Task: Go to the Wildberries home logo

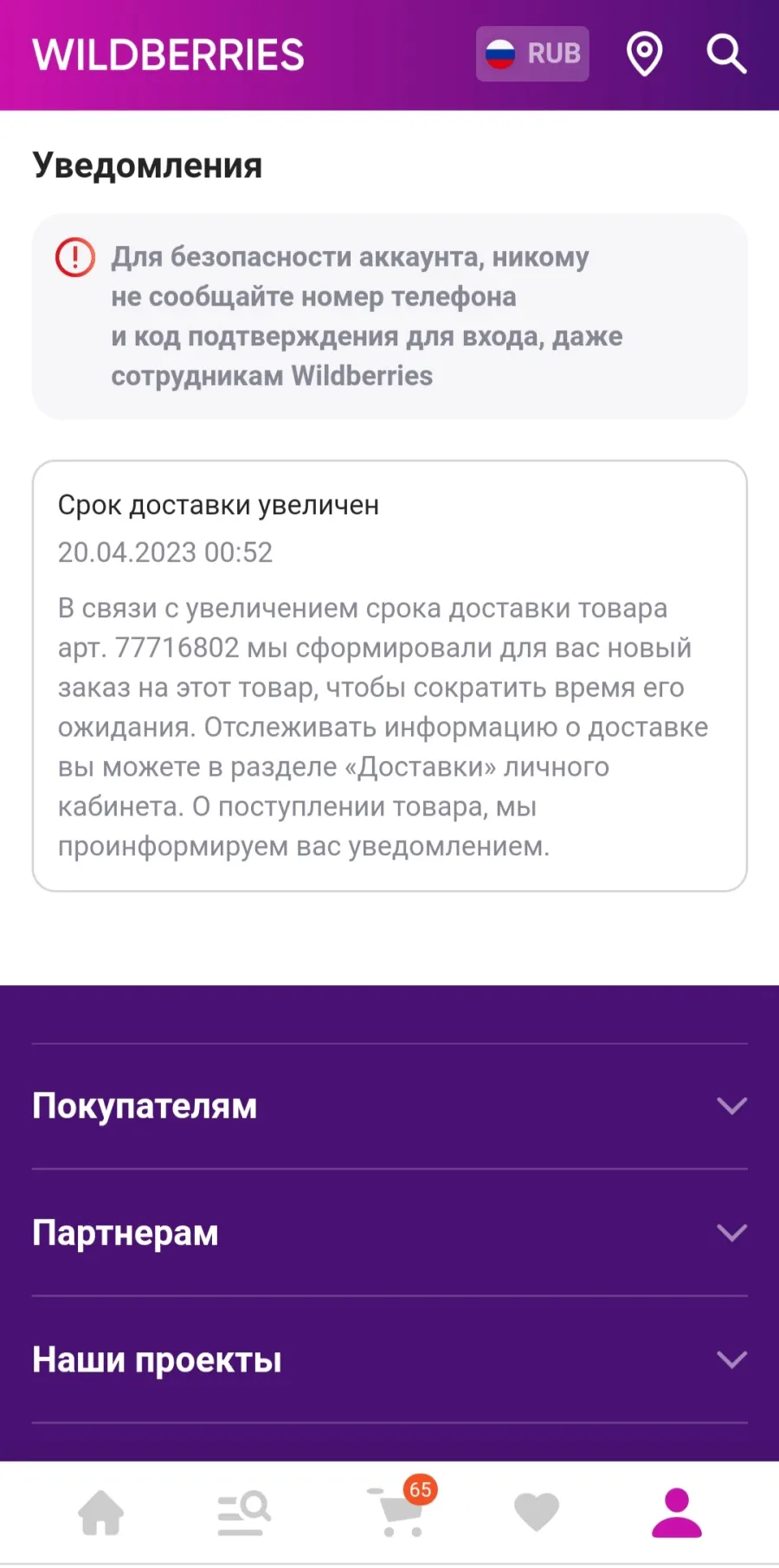Action: point(168,55)
